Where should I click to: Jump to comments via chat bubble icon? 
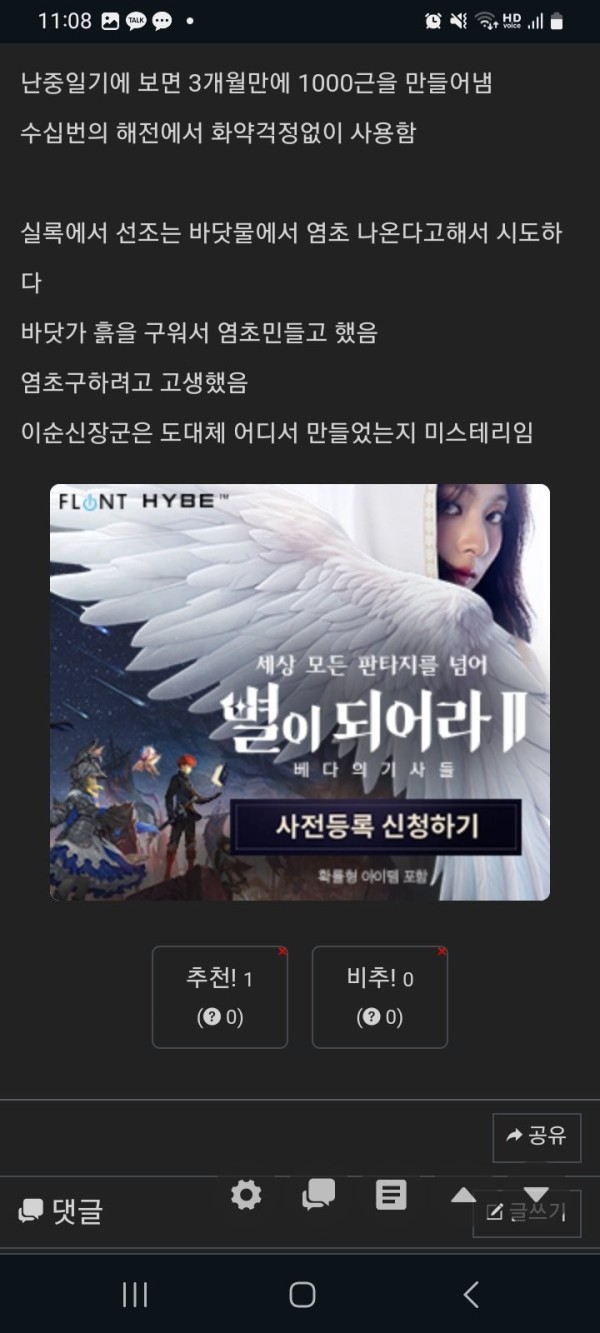point(319,1195)
